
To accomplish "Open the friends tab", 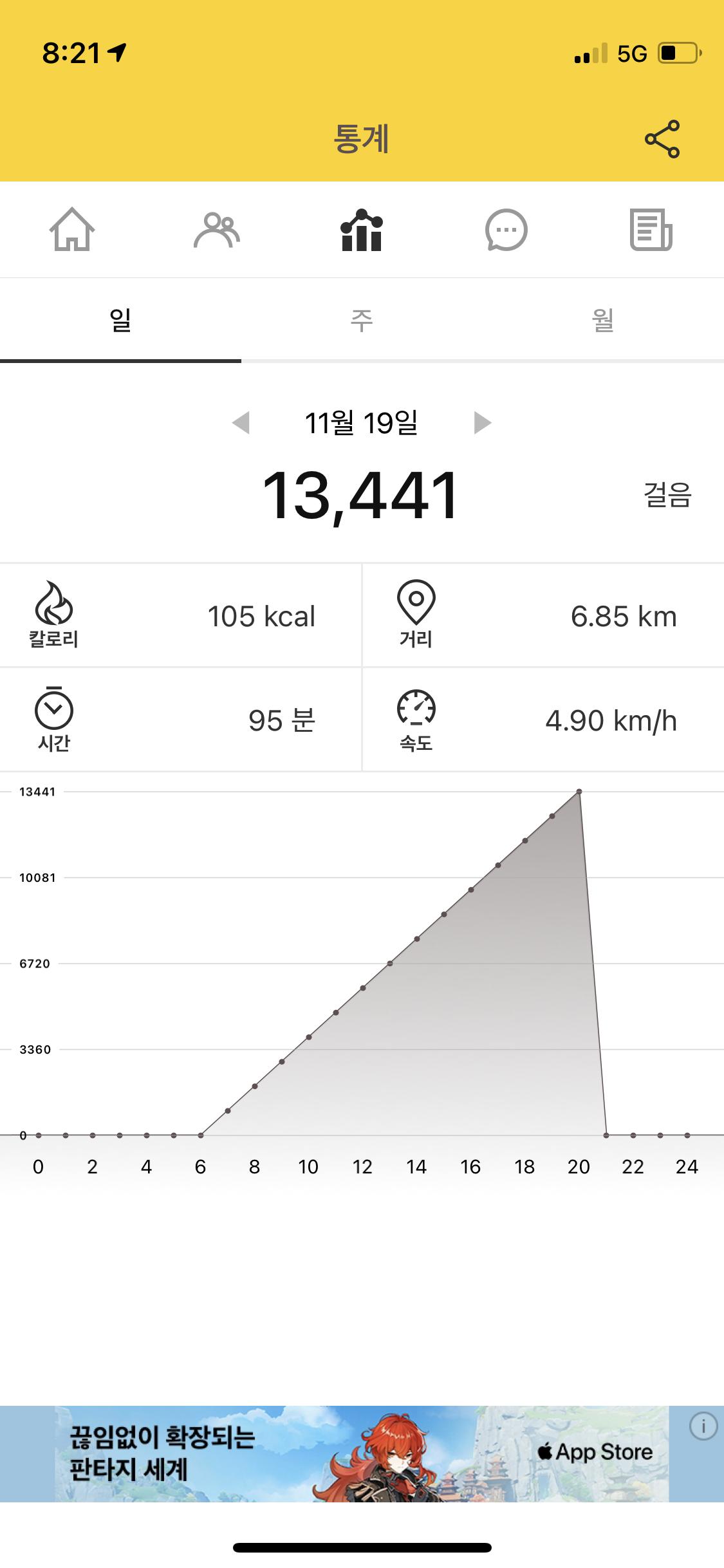I will tap(217, 230).
